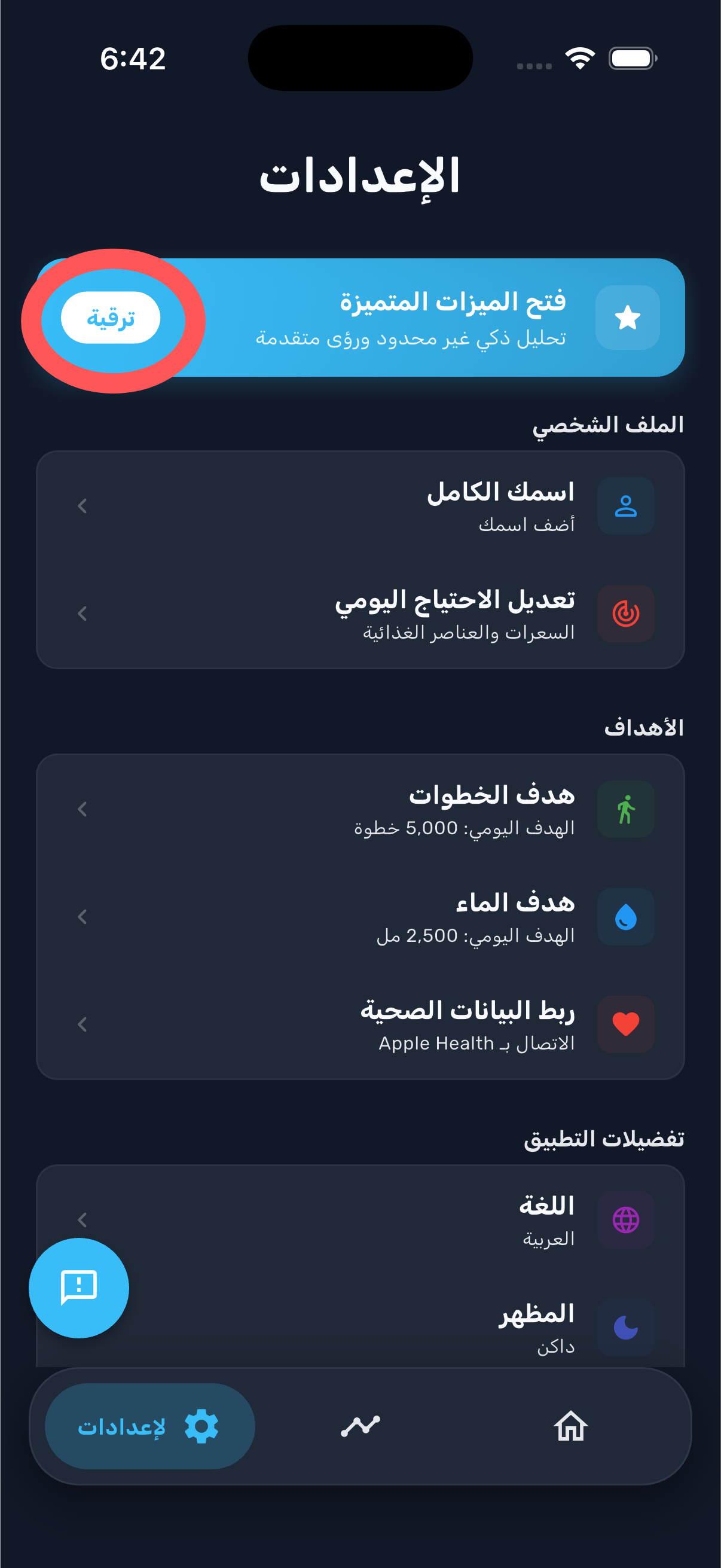Image resolution: width=721 pixels, height=1568 pixels.
Task: Open تعديل الاحتياج اليومي settings
Action: coord(360,614)
